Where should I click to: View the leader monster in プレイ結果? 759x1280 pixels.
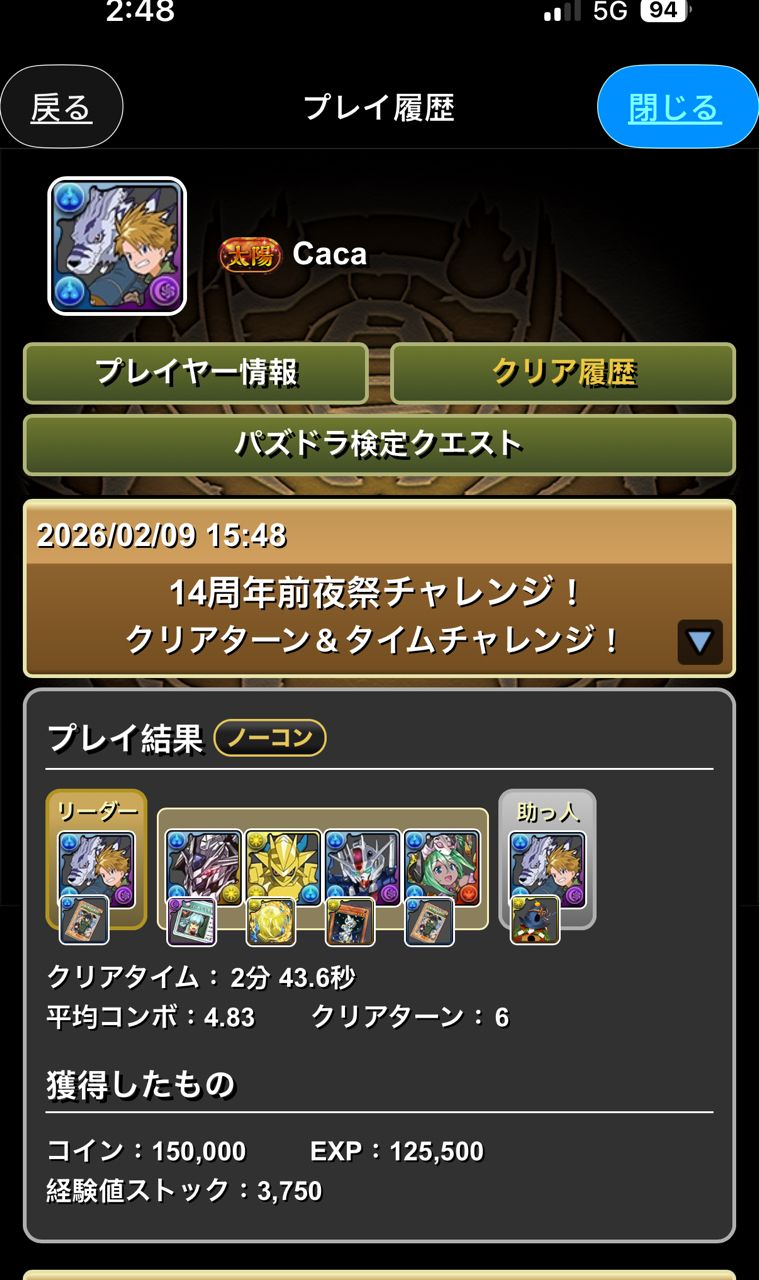[x=96, y=869]
